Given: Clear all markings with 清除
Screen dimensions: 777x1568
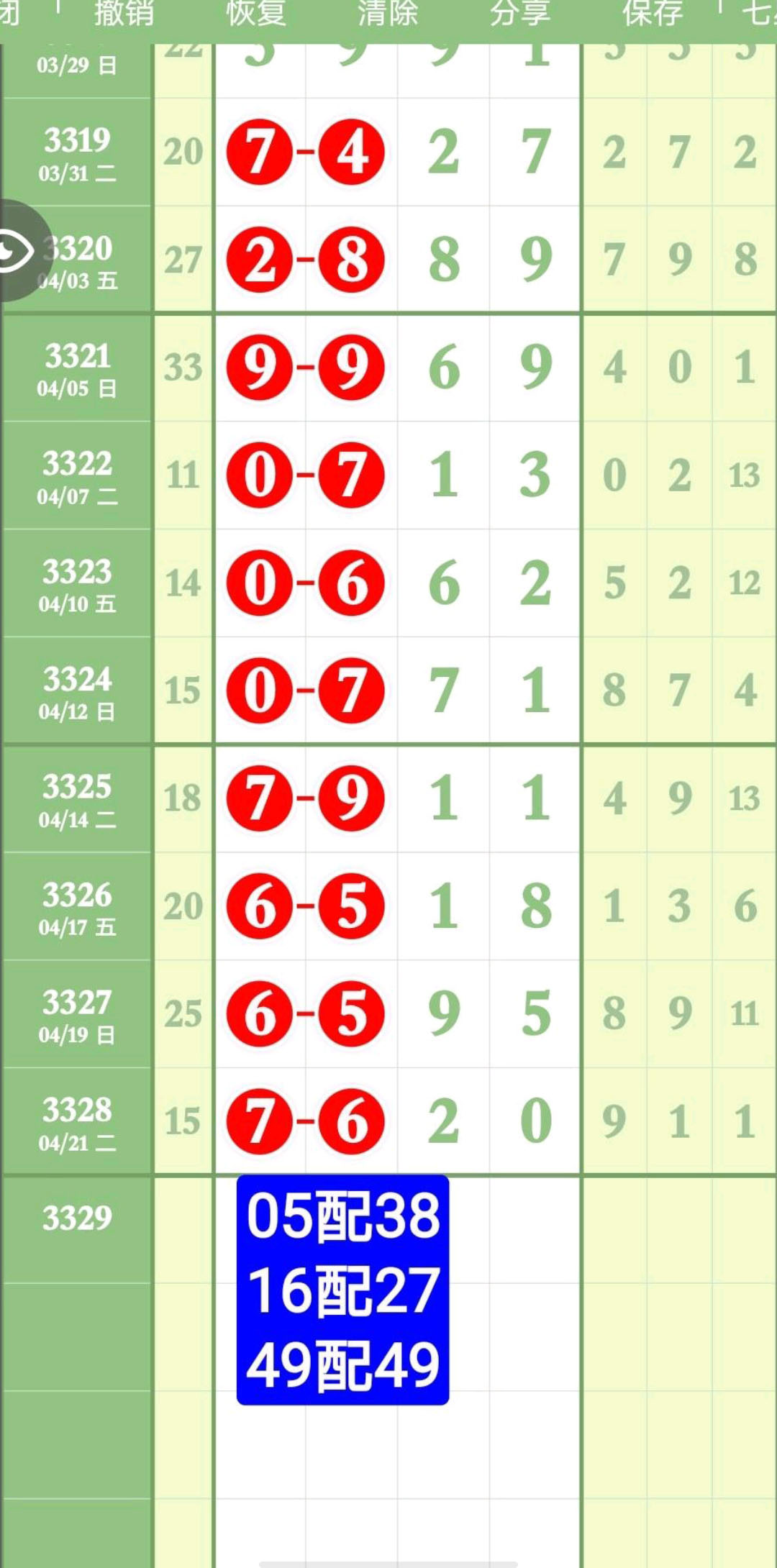Looking at the screenshot, I should tap(388, 13).
